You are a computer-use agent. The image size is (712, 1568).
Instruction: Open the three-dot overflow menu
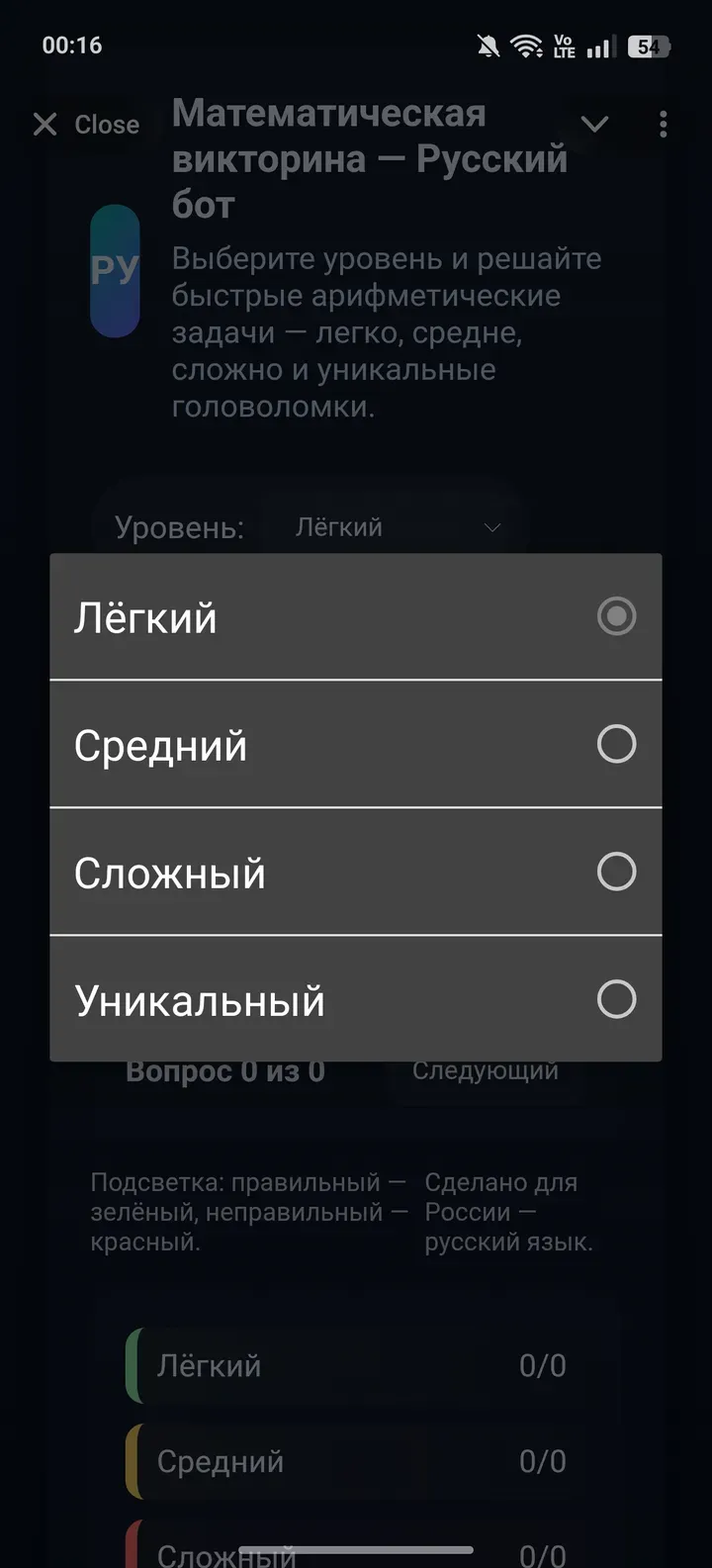click(x=663, y=123)
